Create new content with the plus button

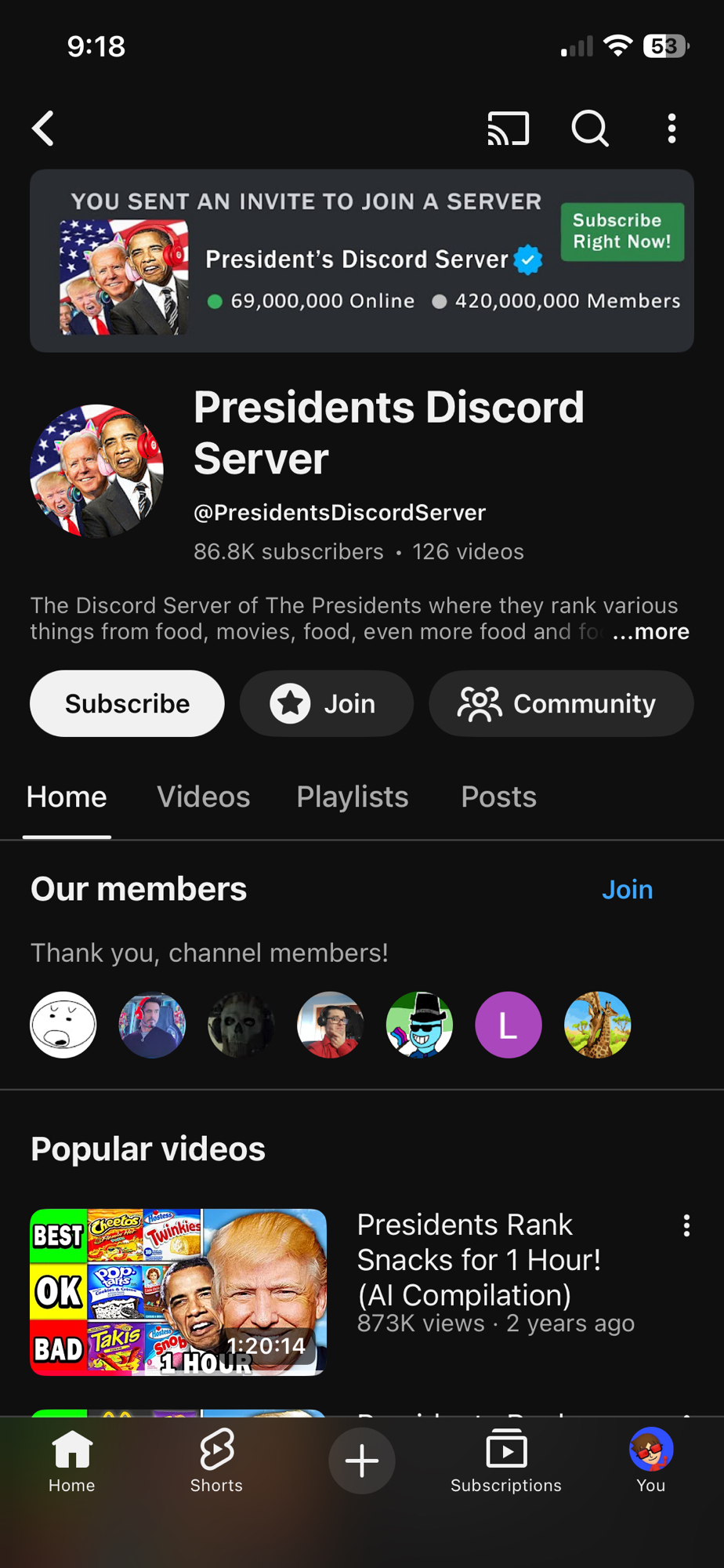(362, 1461)
